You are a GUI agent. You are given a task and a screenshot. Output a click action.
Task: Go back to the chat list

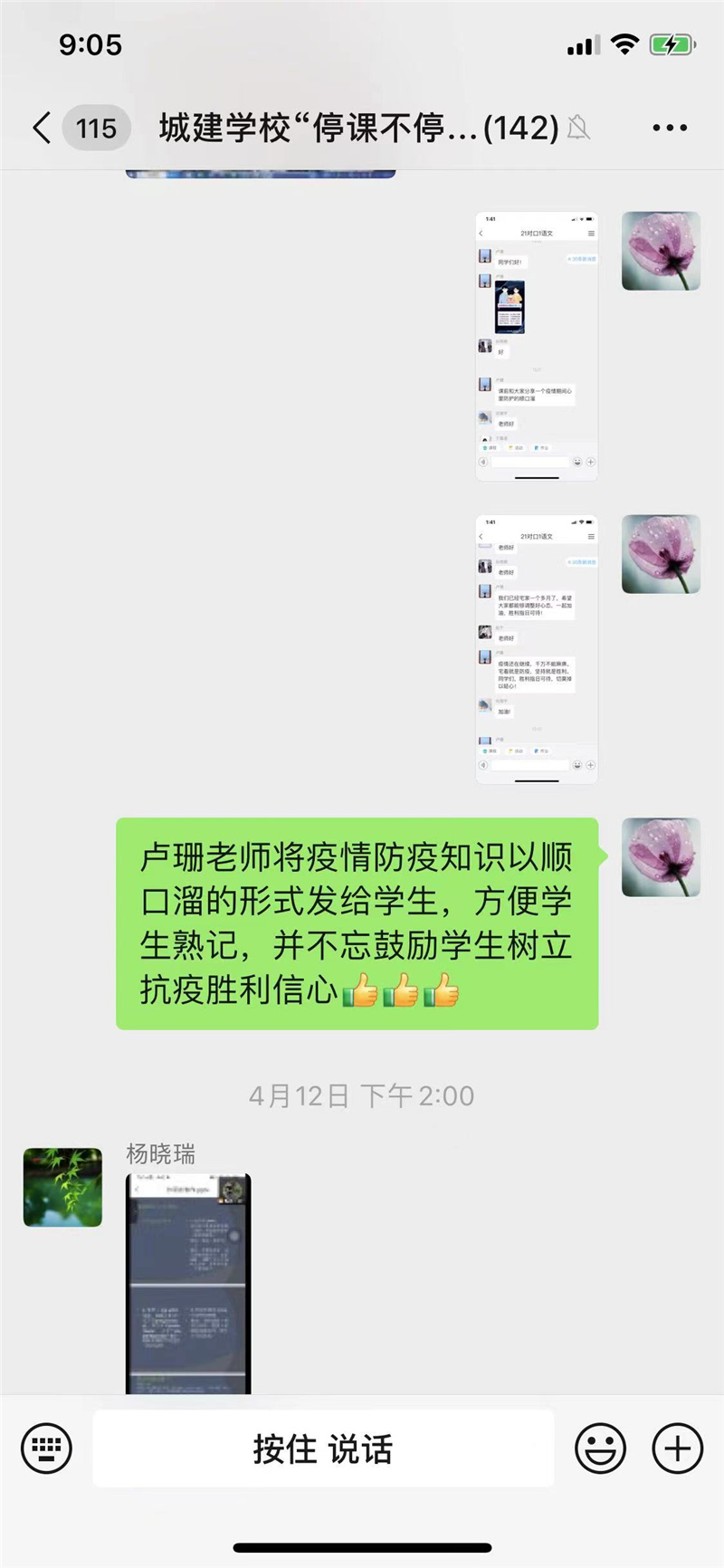point(42,128)
